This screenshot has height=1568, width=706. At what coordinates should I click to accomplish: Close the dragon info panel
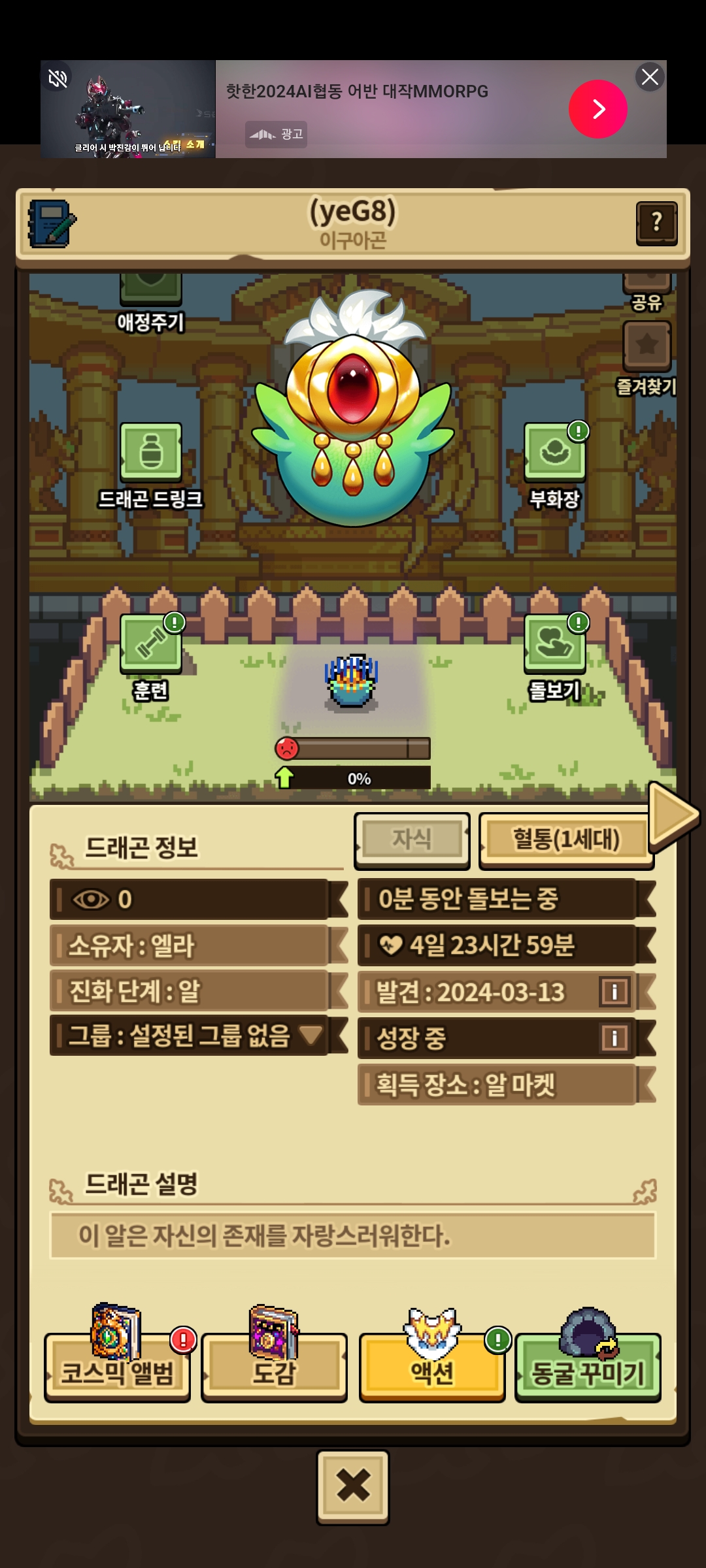coord(353,1487)
